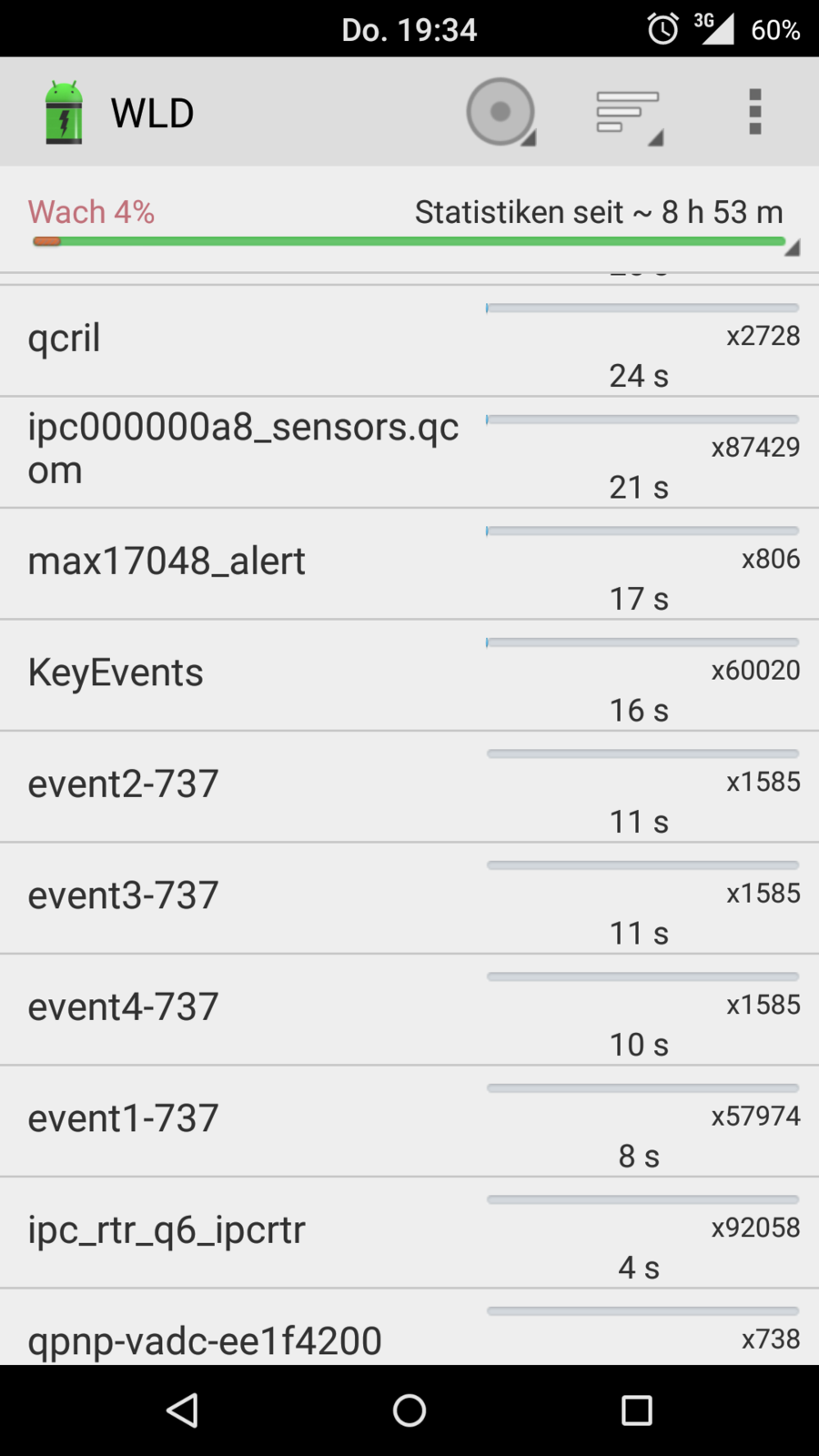819x1456 pixels.
Task: Open the KeyEvents wakelock row
Action: click(x=409, y=674)
